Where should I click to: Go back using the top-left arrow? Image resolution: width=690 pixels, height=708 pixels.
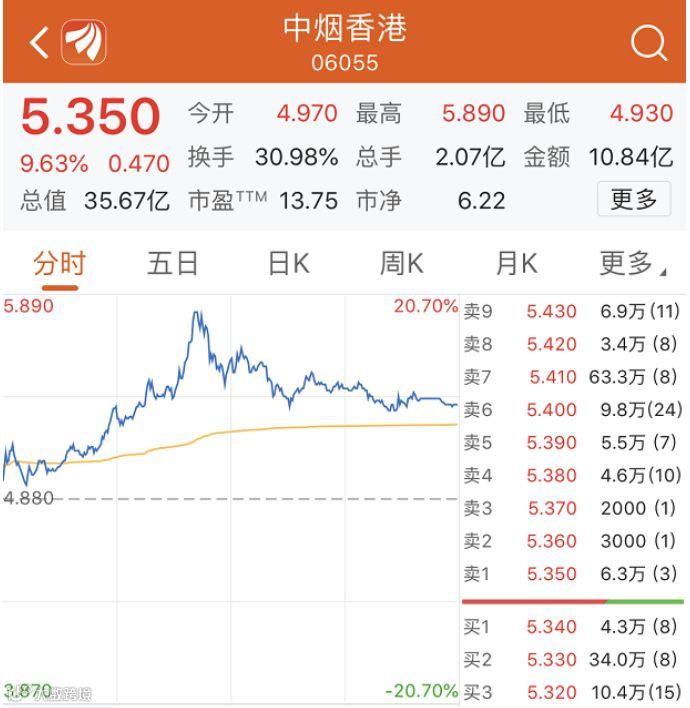tap(39, 42)
